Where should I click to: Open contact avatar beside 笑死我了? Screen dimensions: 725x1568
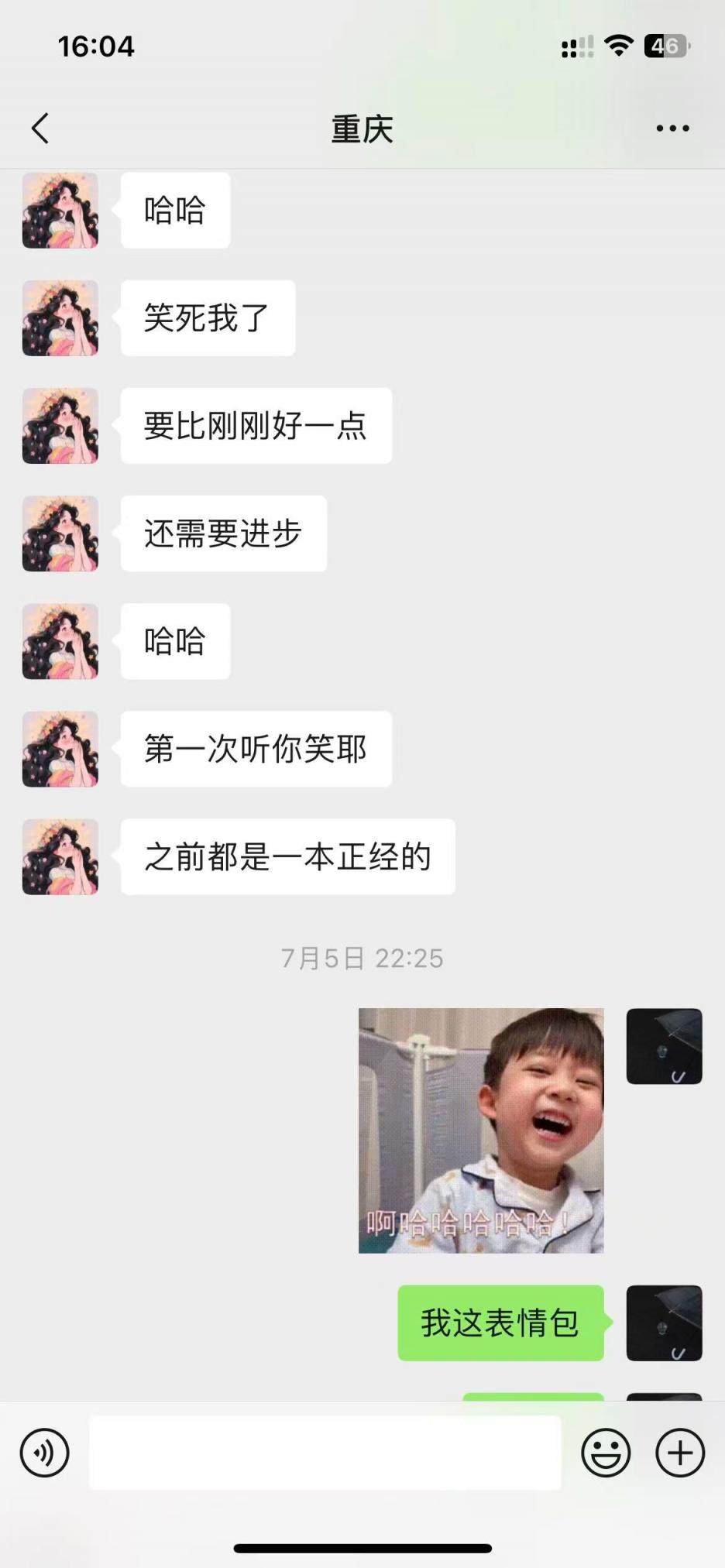pyautogui.click(x=60, y=318)
